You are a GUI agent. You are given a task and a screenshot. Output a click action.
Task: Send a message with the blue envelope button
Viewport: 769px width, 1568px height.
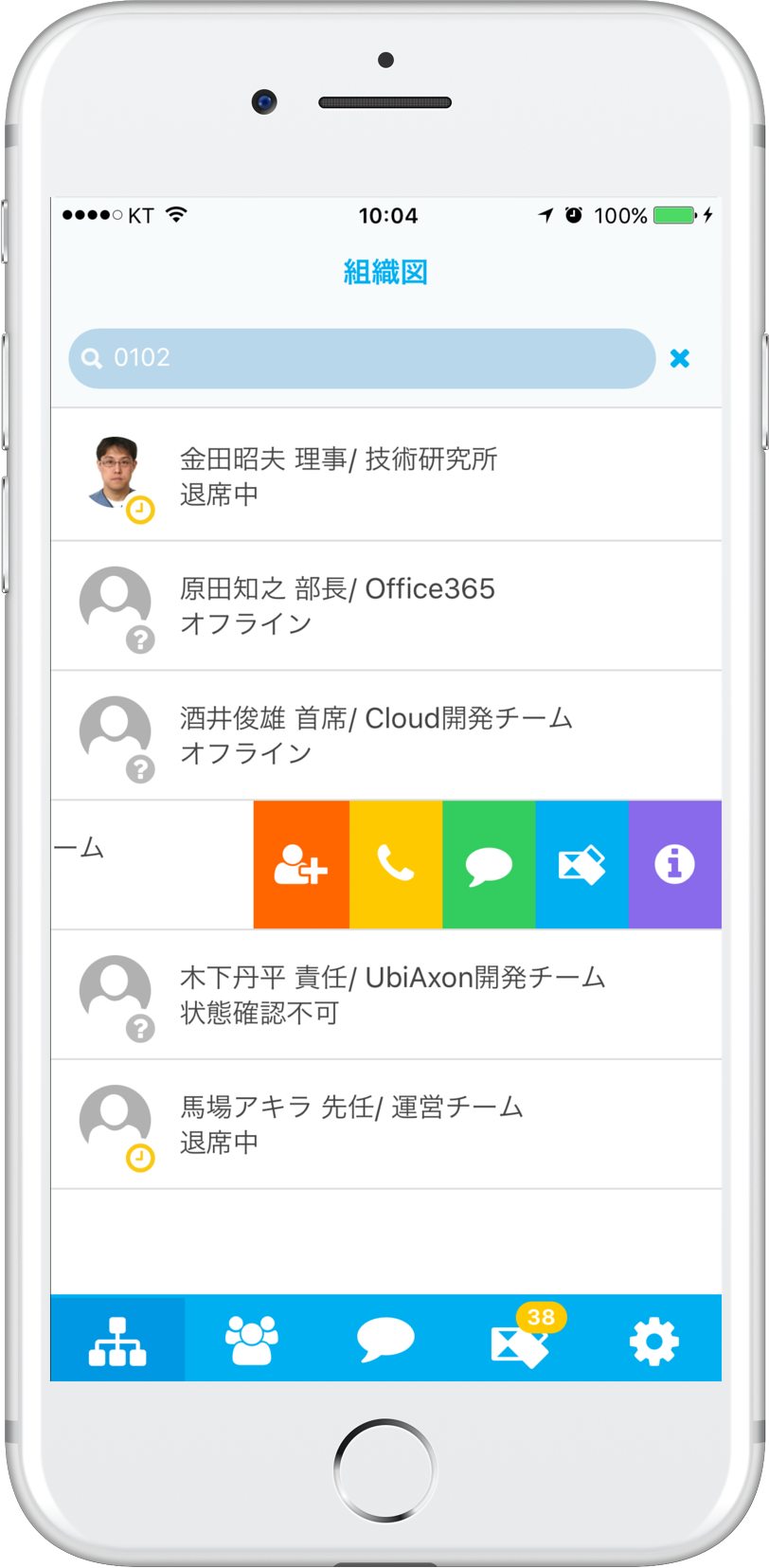pos(581,864)
